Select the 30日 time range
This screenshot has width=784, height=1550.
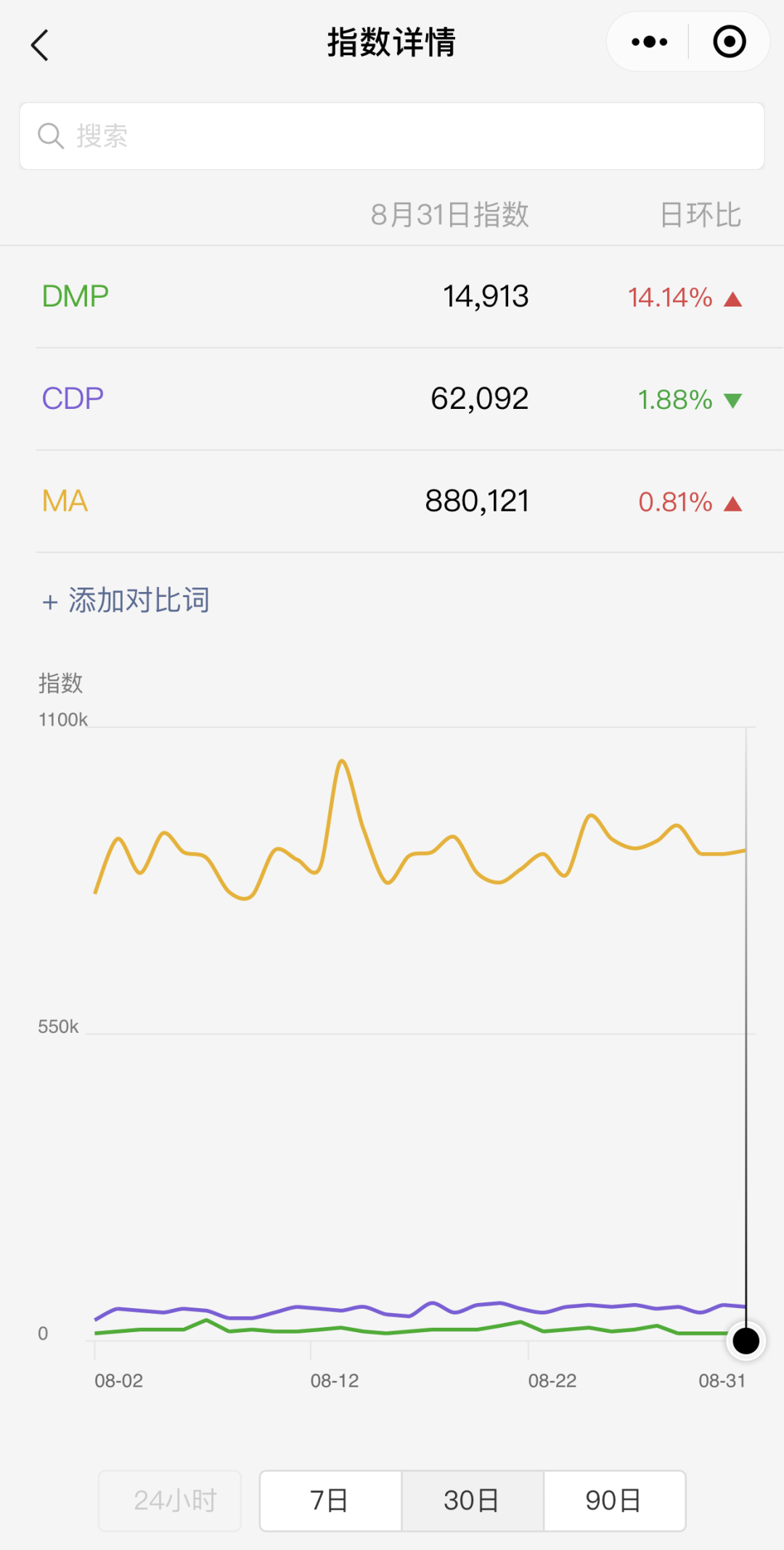click(x=472, y=1501)
